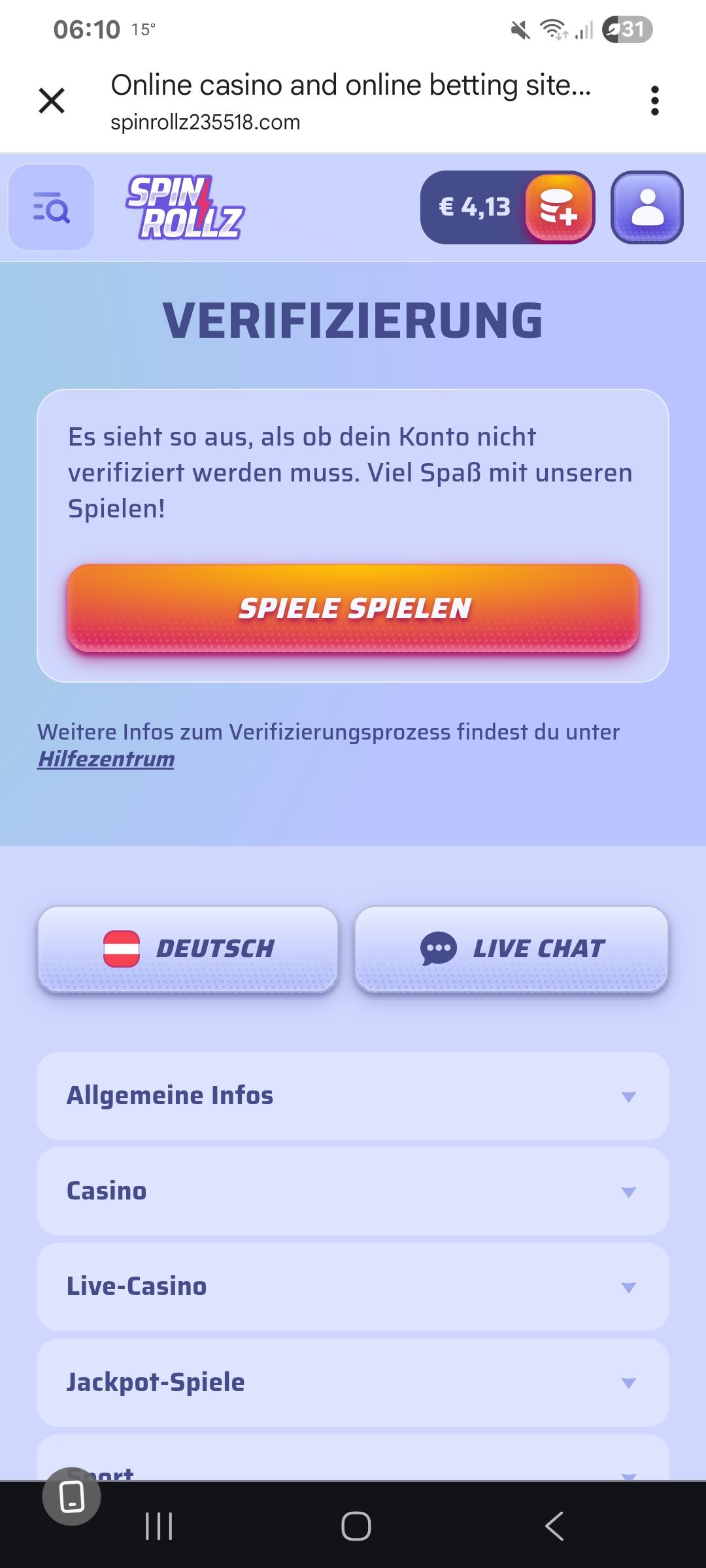Expand the Casino section
Viewport: 706px width, 1568px height.
click(x=353, y=1191)
